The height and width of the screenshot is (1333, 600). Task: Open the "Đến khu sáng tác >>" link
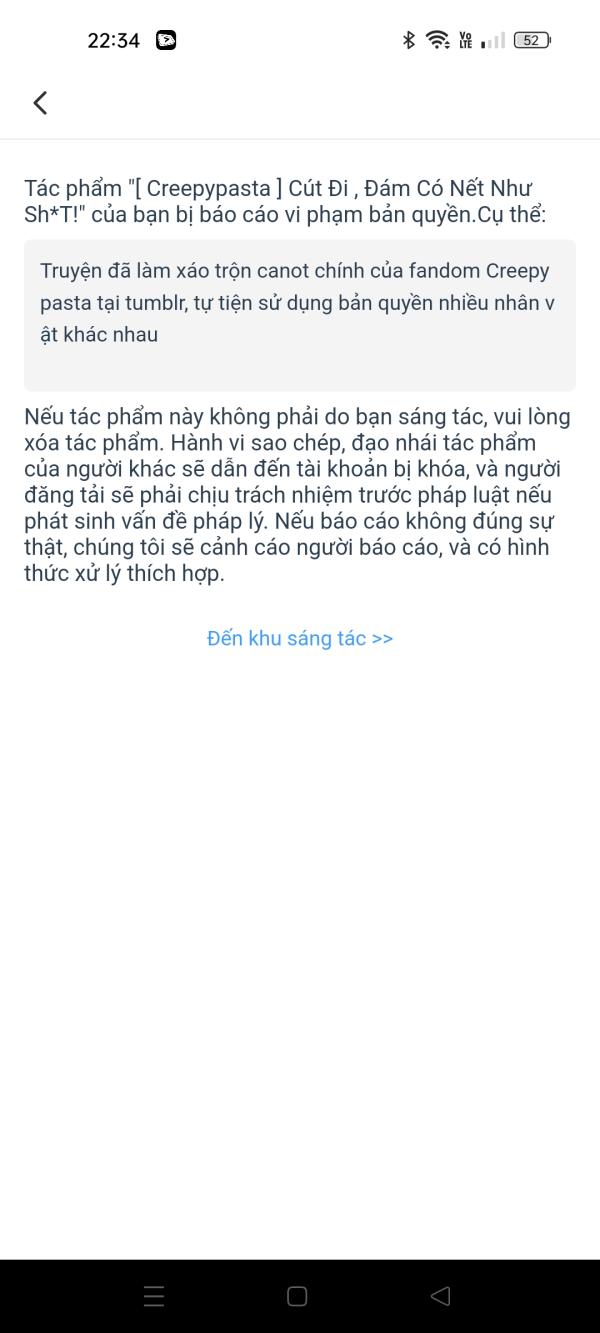pyautogui.click(x=300, y=638)
